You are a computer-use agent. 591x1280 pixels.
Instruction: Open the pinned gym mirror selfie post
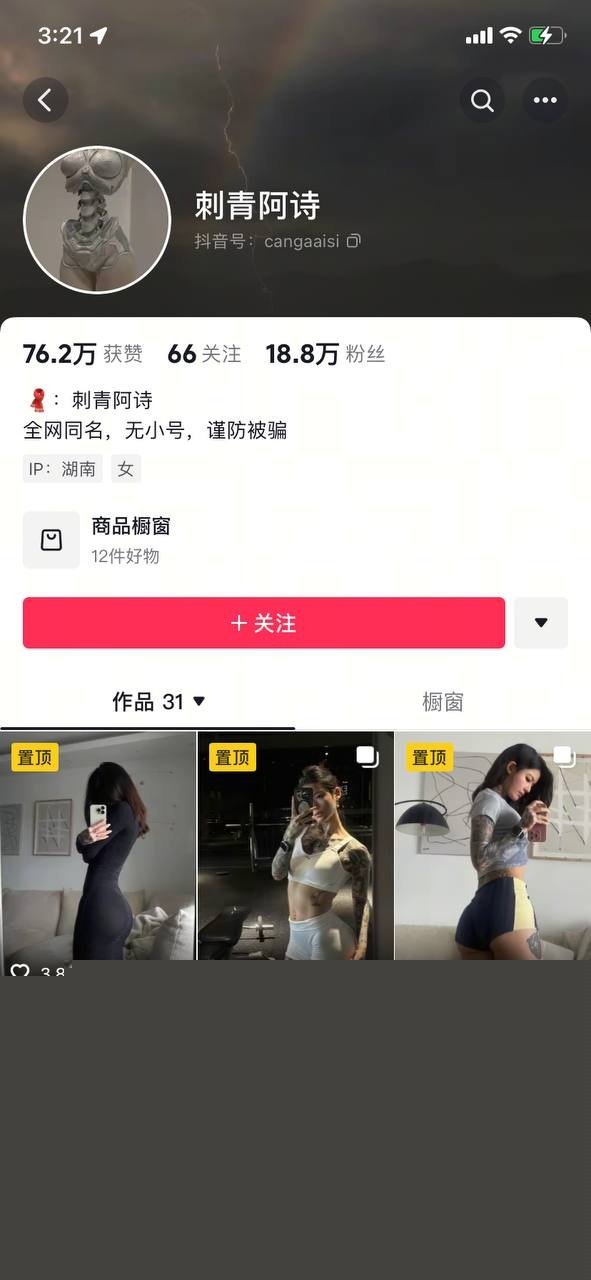[x=295, y=846]
